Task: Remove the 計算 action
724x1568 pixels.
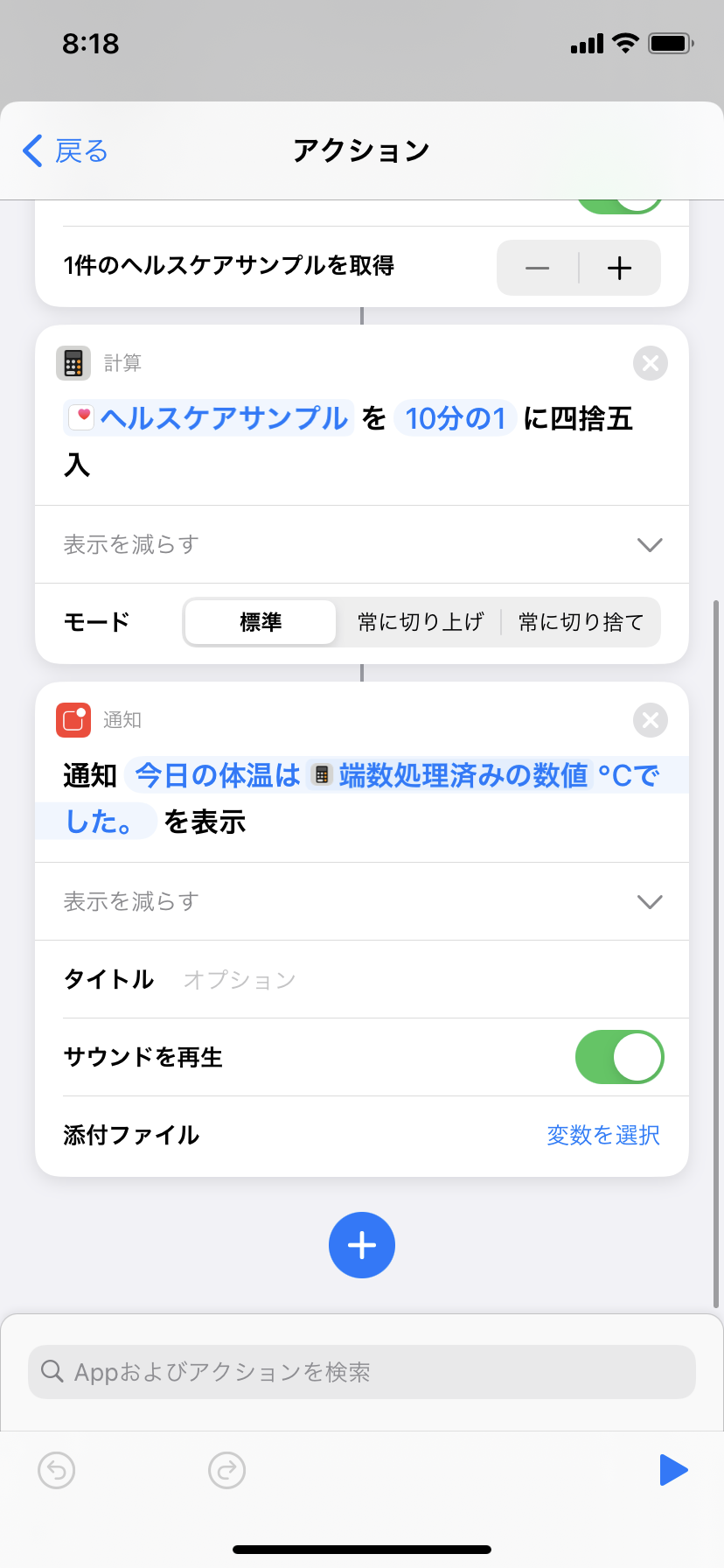Action: [650, 363]
